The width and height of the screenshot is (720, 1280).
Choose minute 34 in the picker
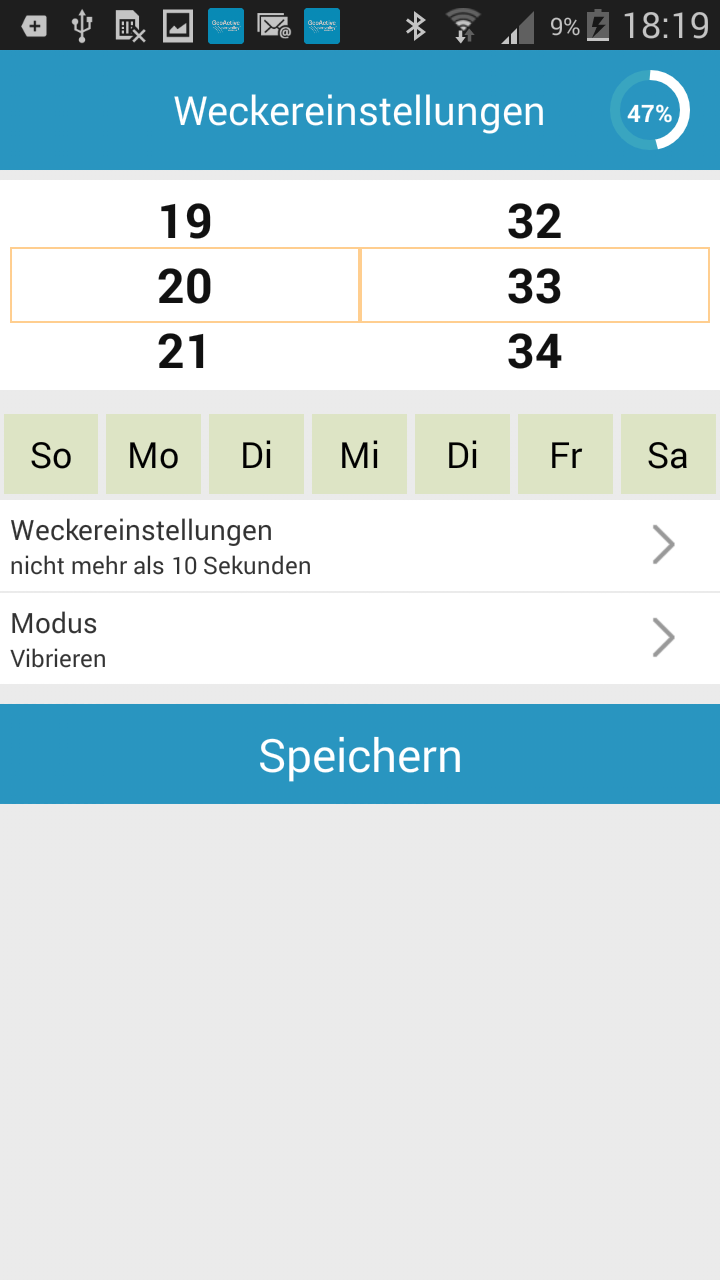click(534, 352)
